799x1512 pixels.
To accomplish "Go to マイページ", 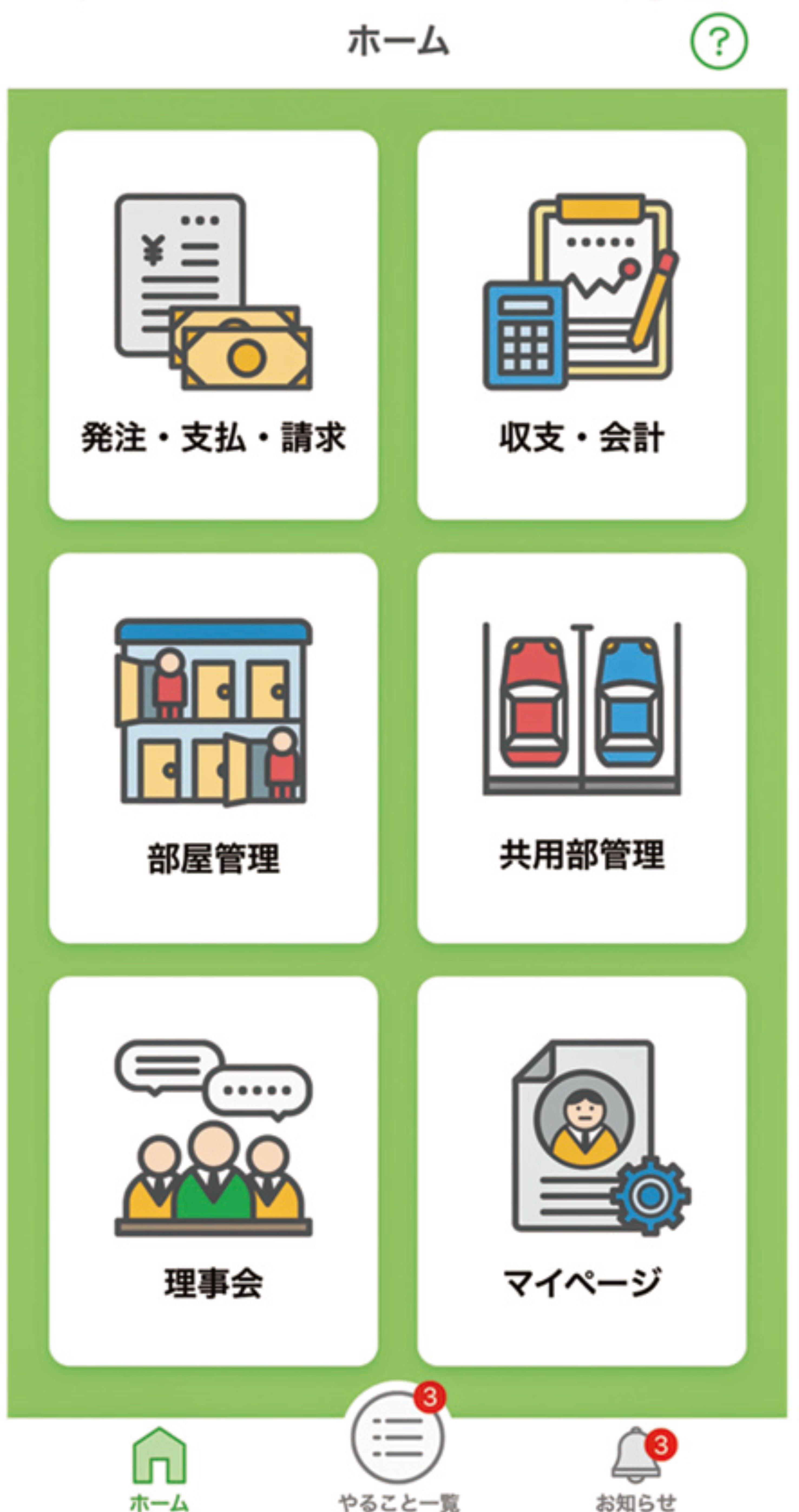I will coord(581,1171).
